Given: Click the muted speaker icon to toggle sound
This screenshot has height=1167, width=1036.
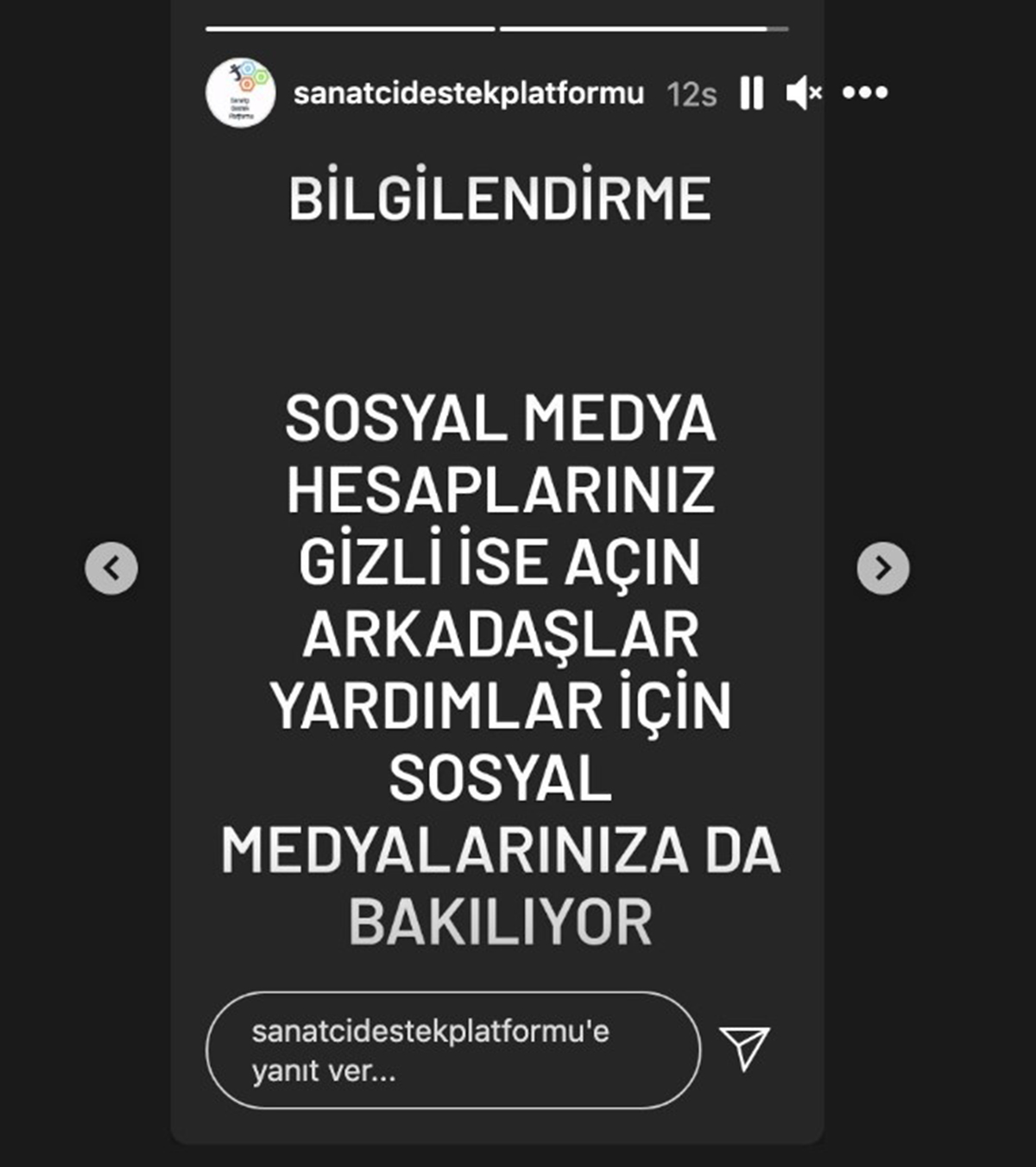Looking at the screenshot, I should click(x=805, y=93).
